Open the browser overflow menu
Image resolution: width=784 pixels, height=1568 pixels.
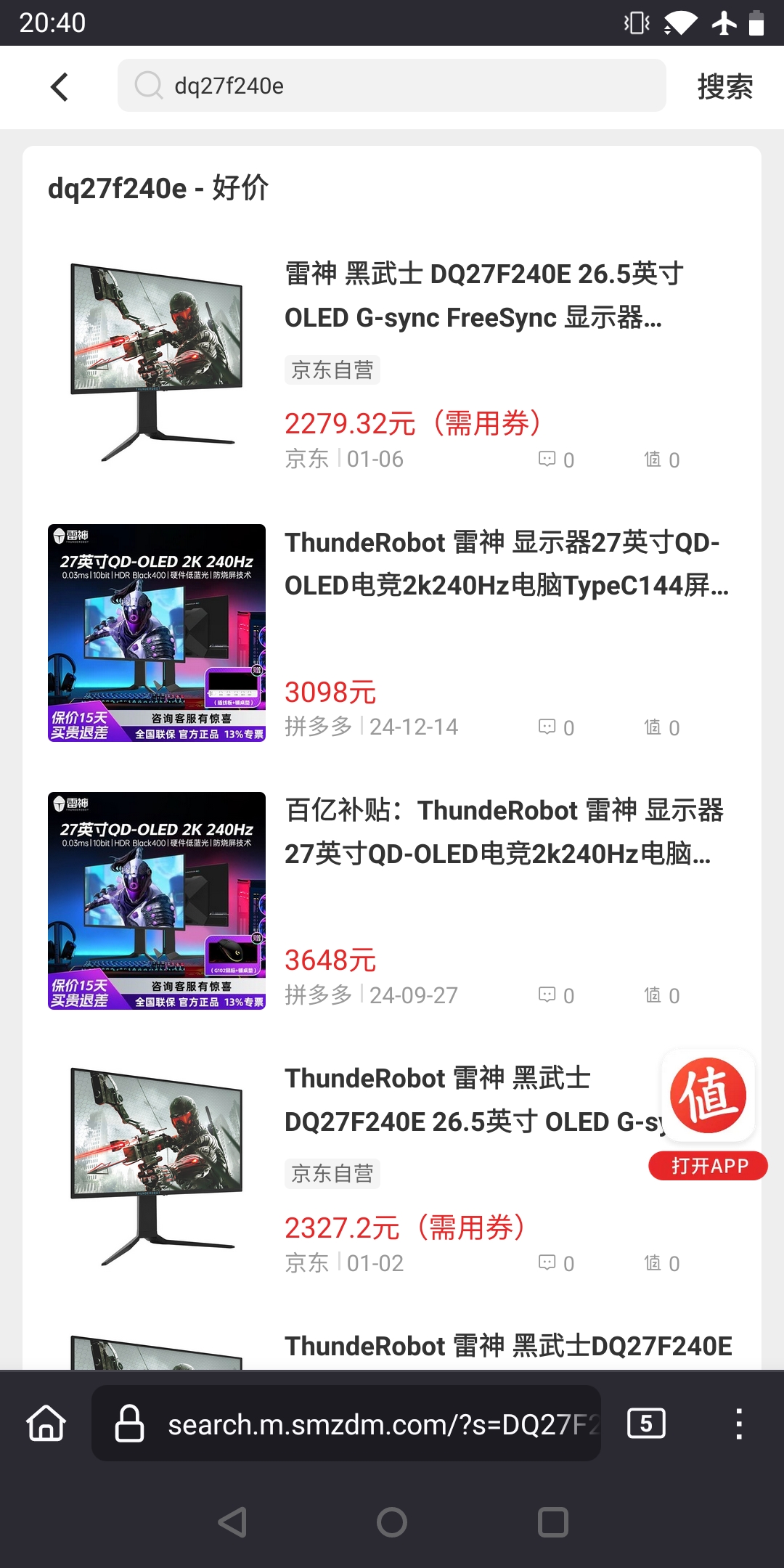738,1424
